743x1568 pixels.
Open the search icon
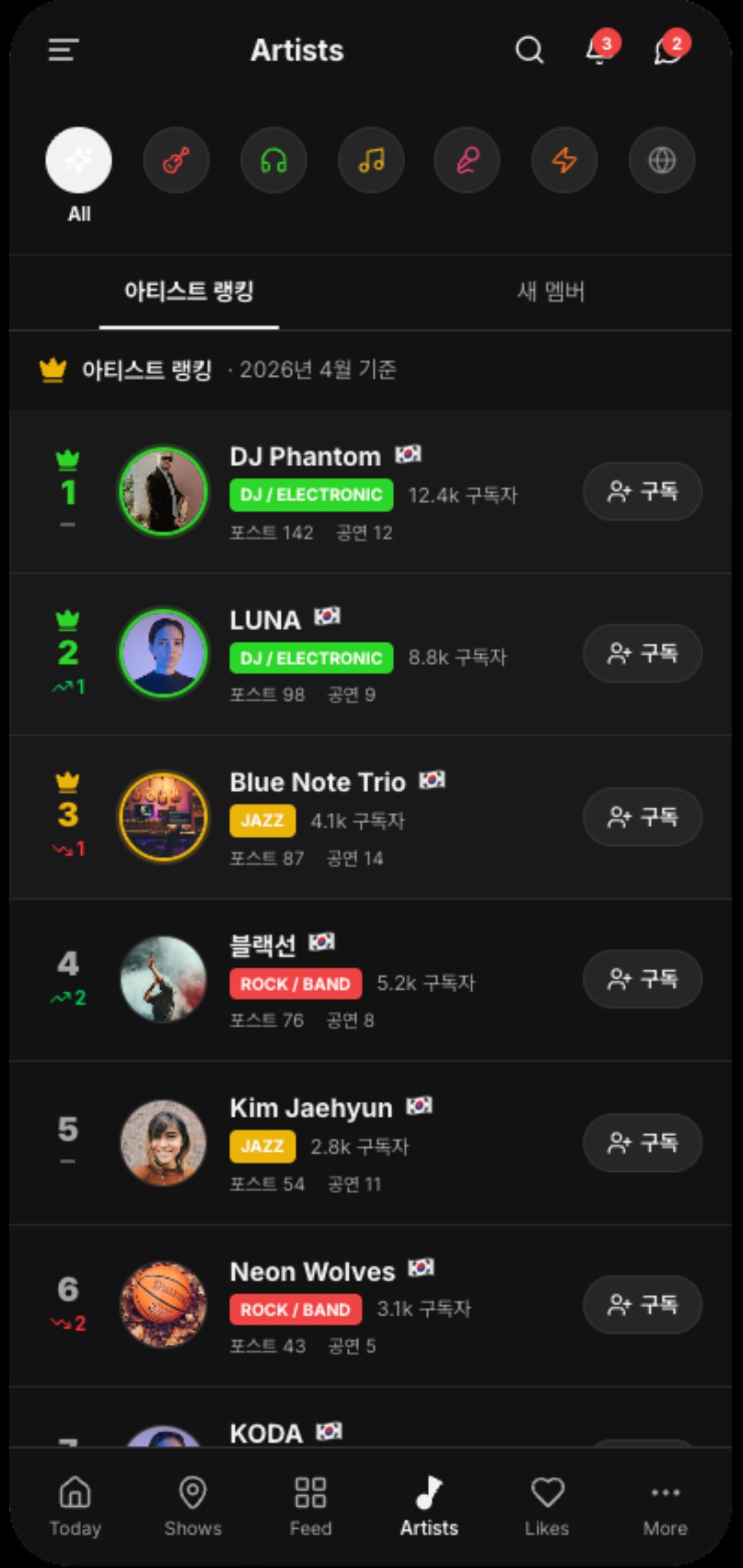(528, 51)
